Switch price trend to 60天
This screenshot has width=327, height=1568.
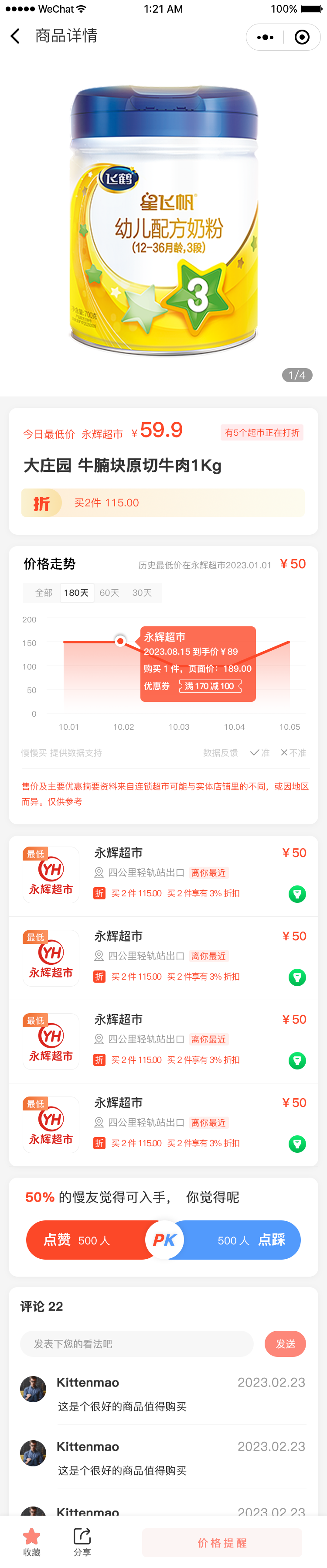click(x=109, y=592)
